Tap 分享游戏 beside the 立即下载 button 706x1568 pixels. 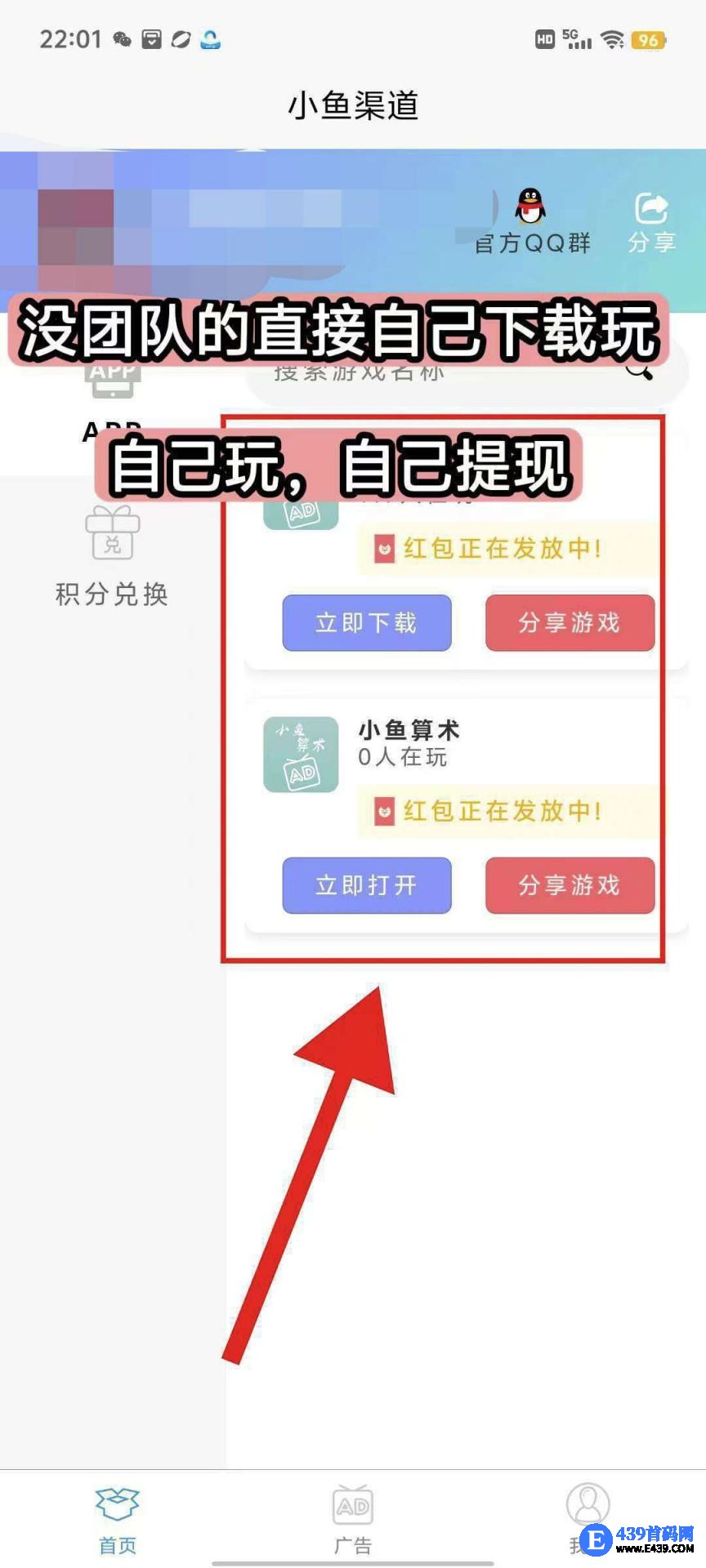570,623
